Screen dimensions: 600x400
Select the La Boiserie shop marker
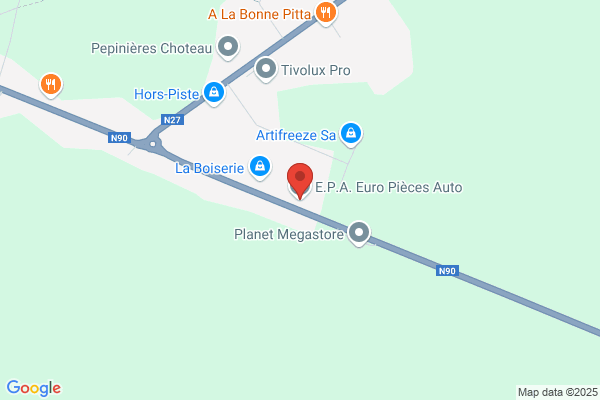pyautogui.click(x=259, y=166)
